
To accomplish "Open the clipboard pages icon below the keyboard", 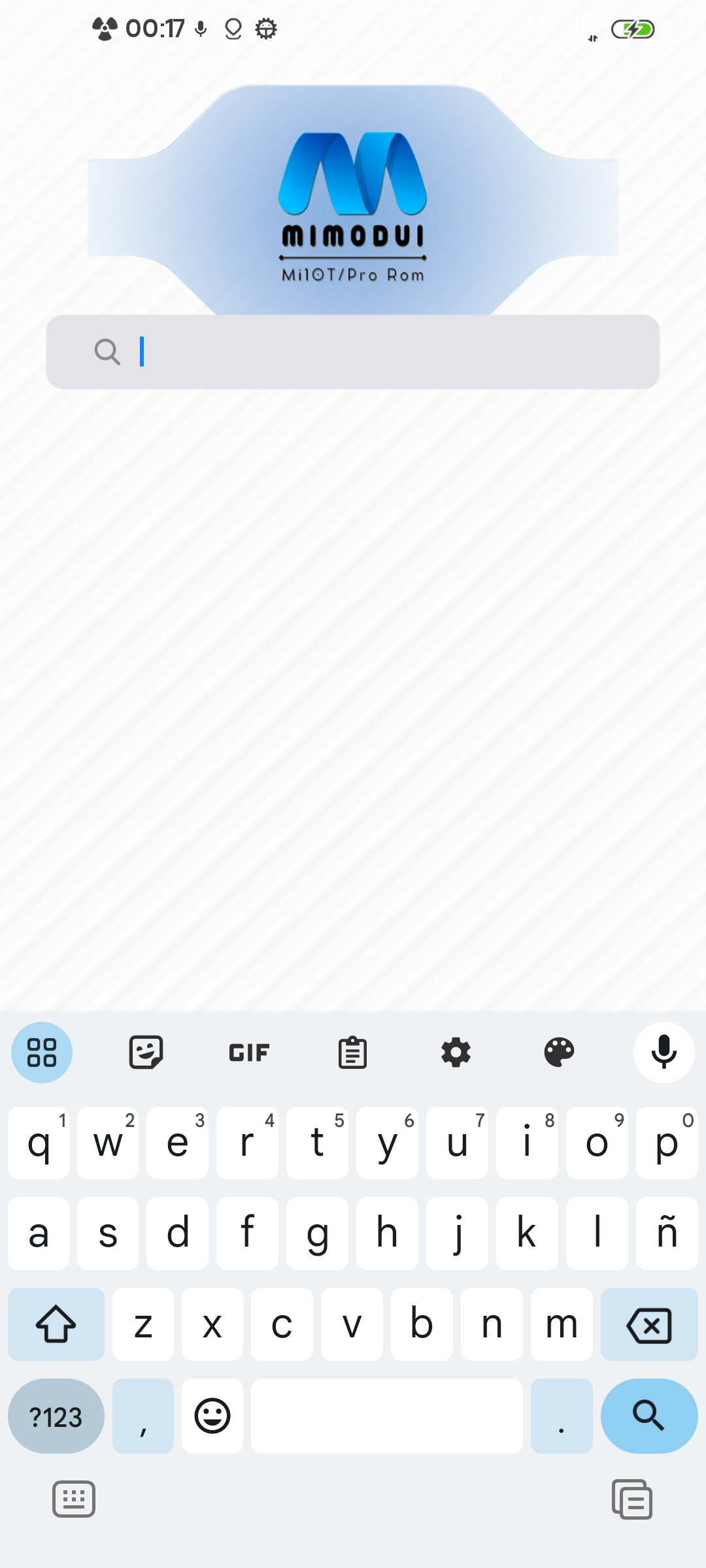I will (x=632, y=1499).
